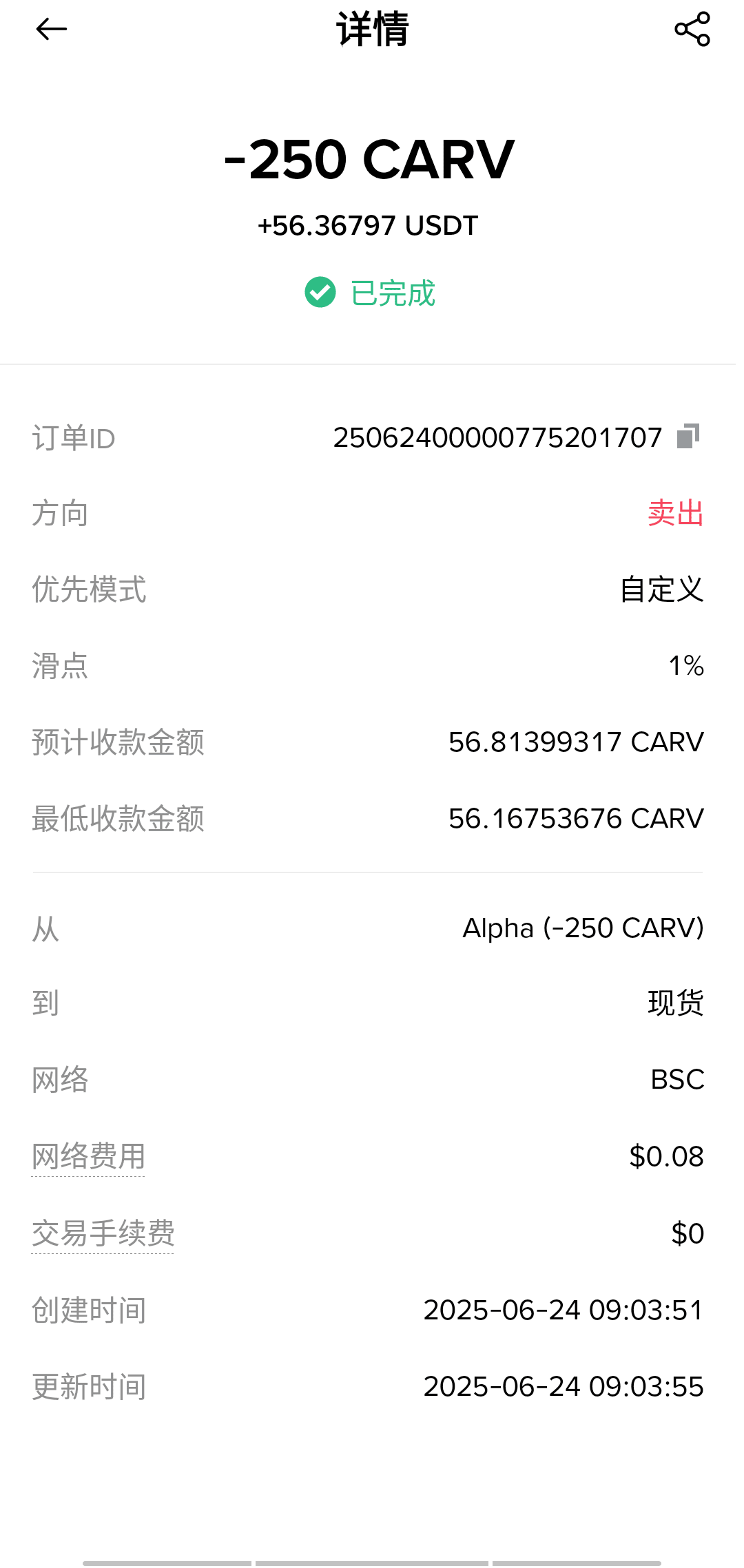Screen dimensions: 744x1568
Task: Copy the order ID number
Action: click(688, 437)
